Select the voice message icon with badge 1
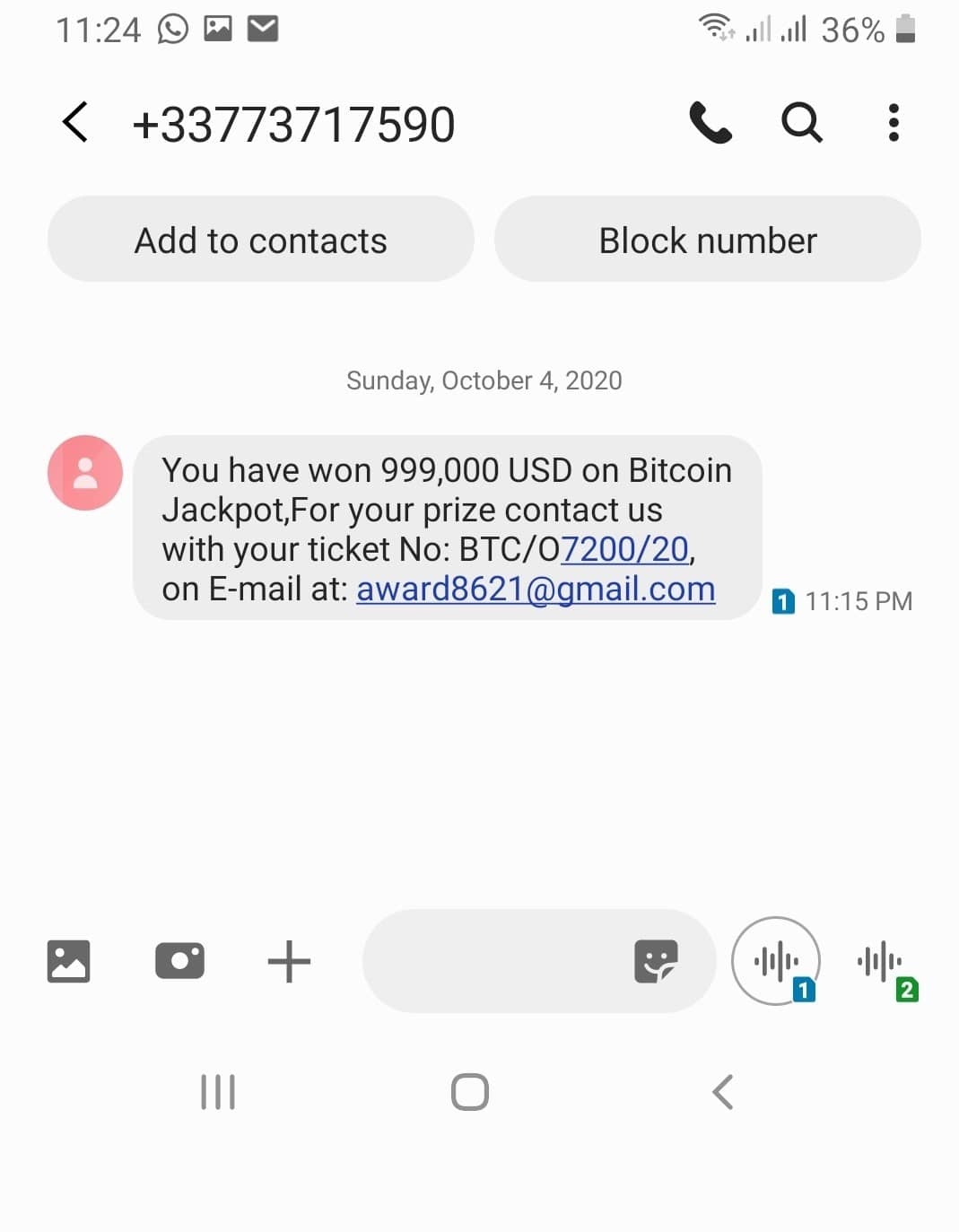 point(775,961)
